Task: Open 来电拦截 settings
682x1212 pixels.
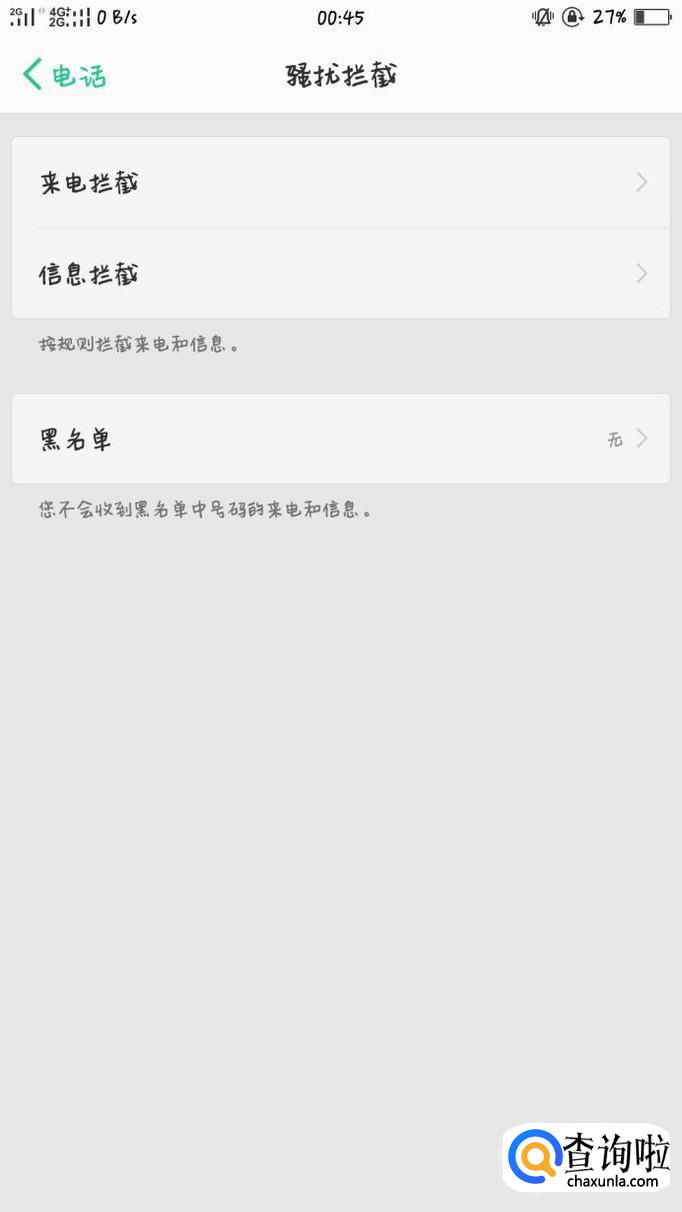Action: point(340,183)
